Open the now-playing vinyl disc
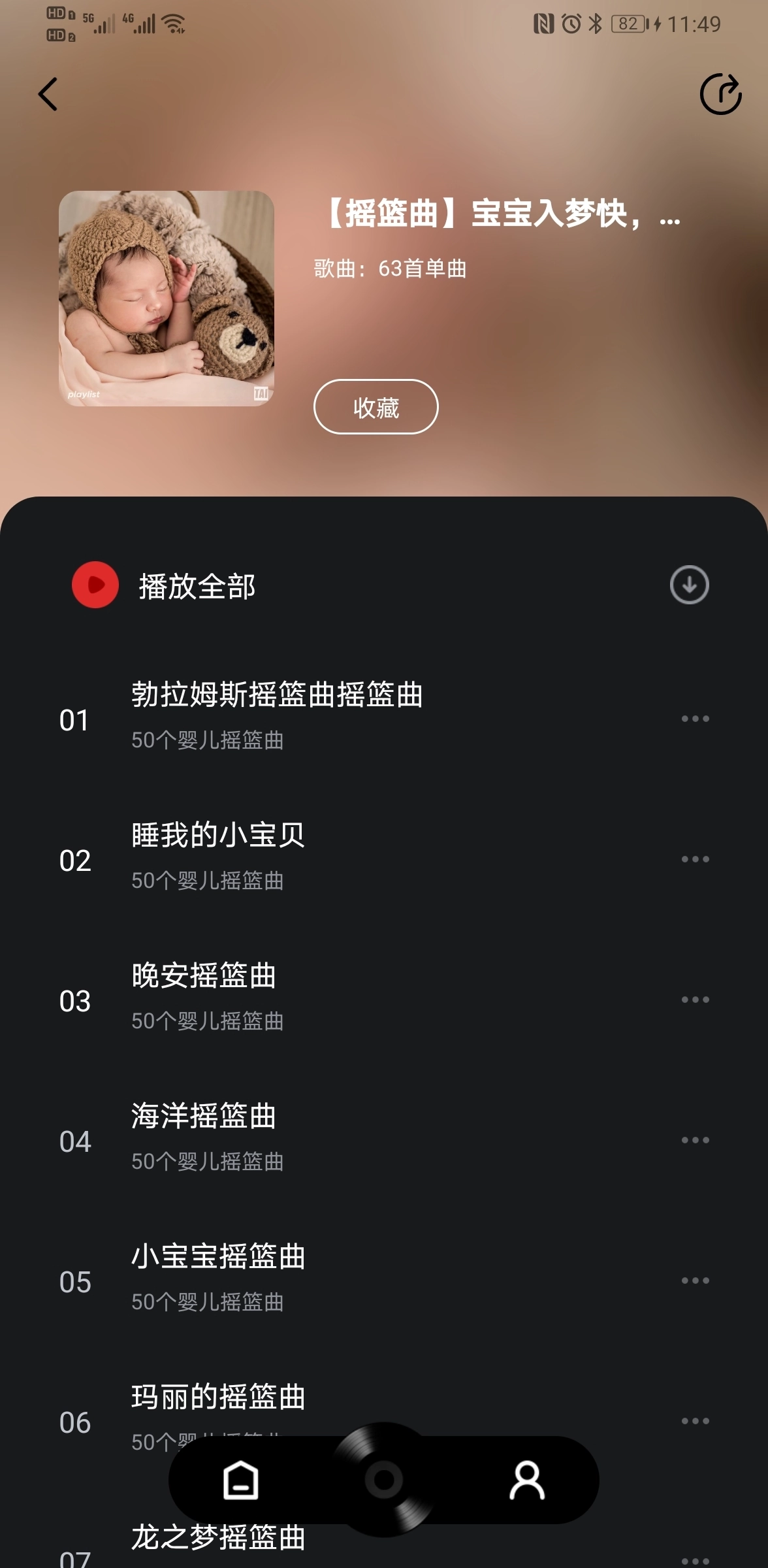 tap(384, 1480)
